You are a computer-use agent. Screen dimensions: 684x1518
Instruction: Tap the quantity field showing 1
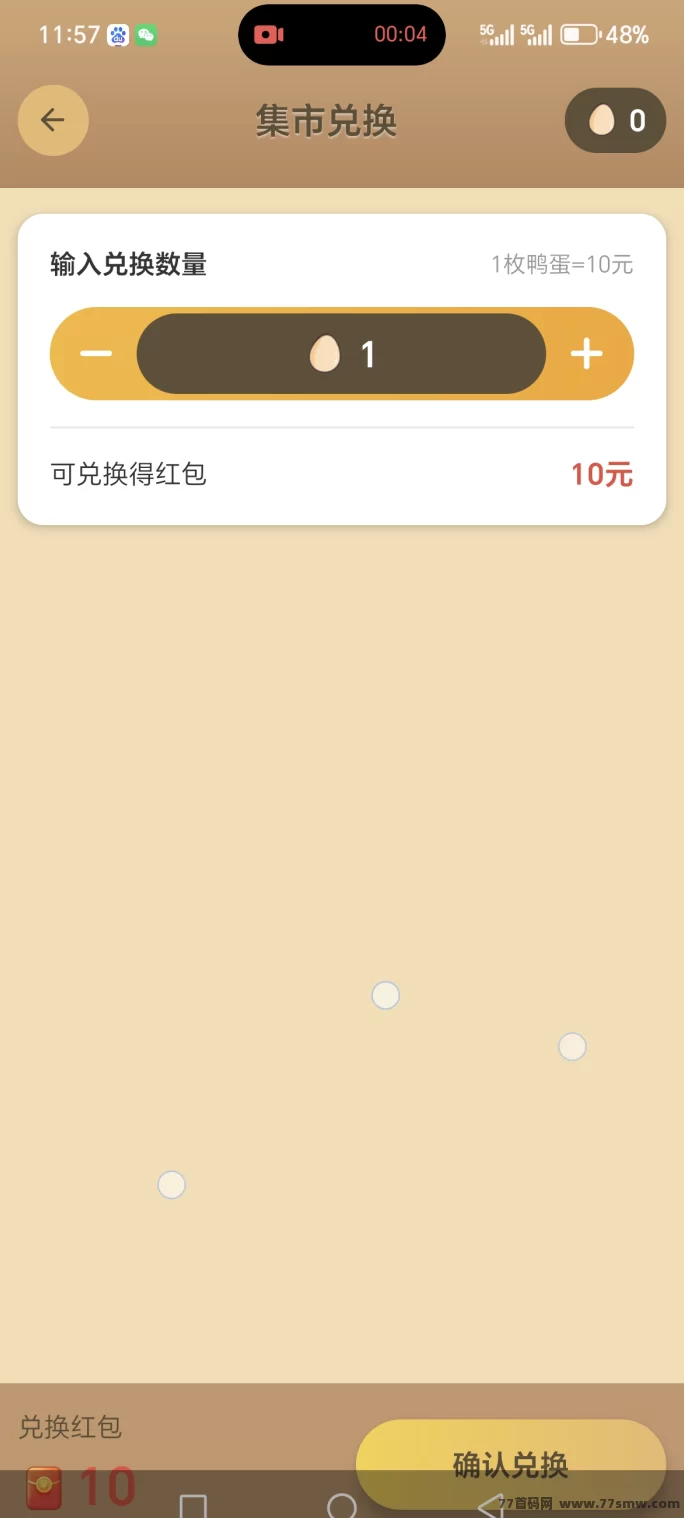341,354
